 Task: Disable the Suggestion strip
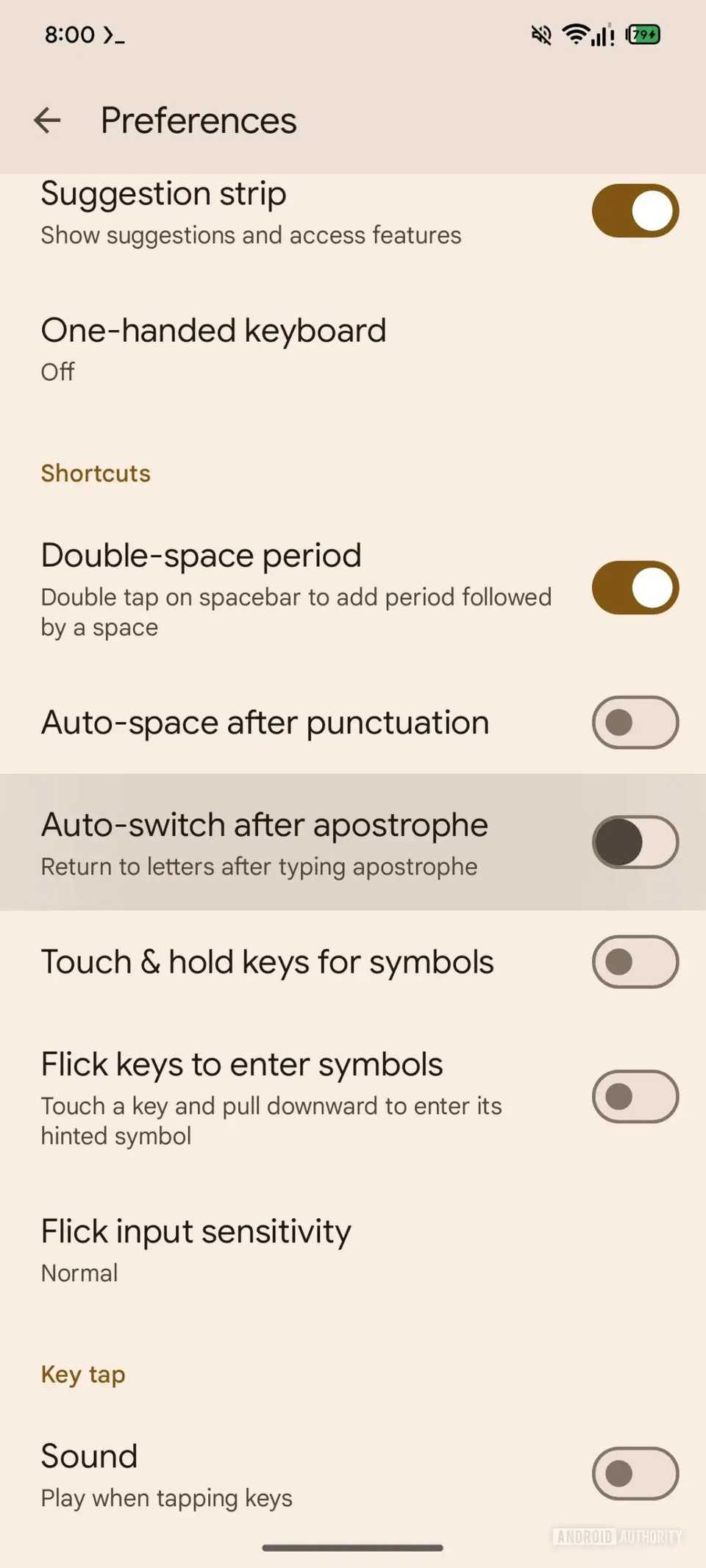tap(634, 210)
